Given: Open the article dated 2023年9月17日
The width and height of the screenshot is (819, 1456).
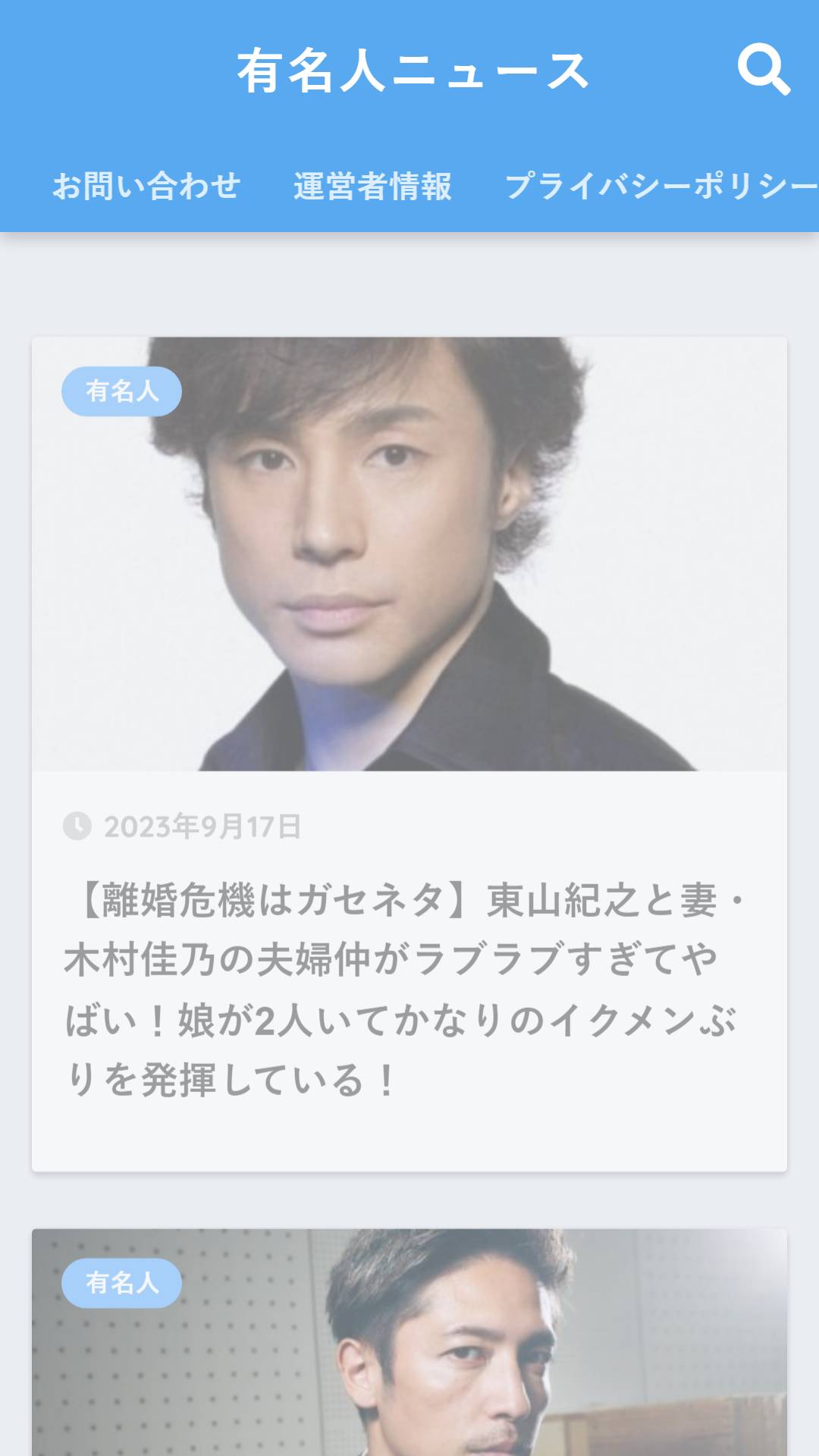Looking at the screenshot, I should tap(409, 754).
